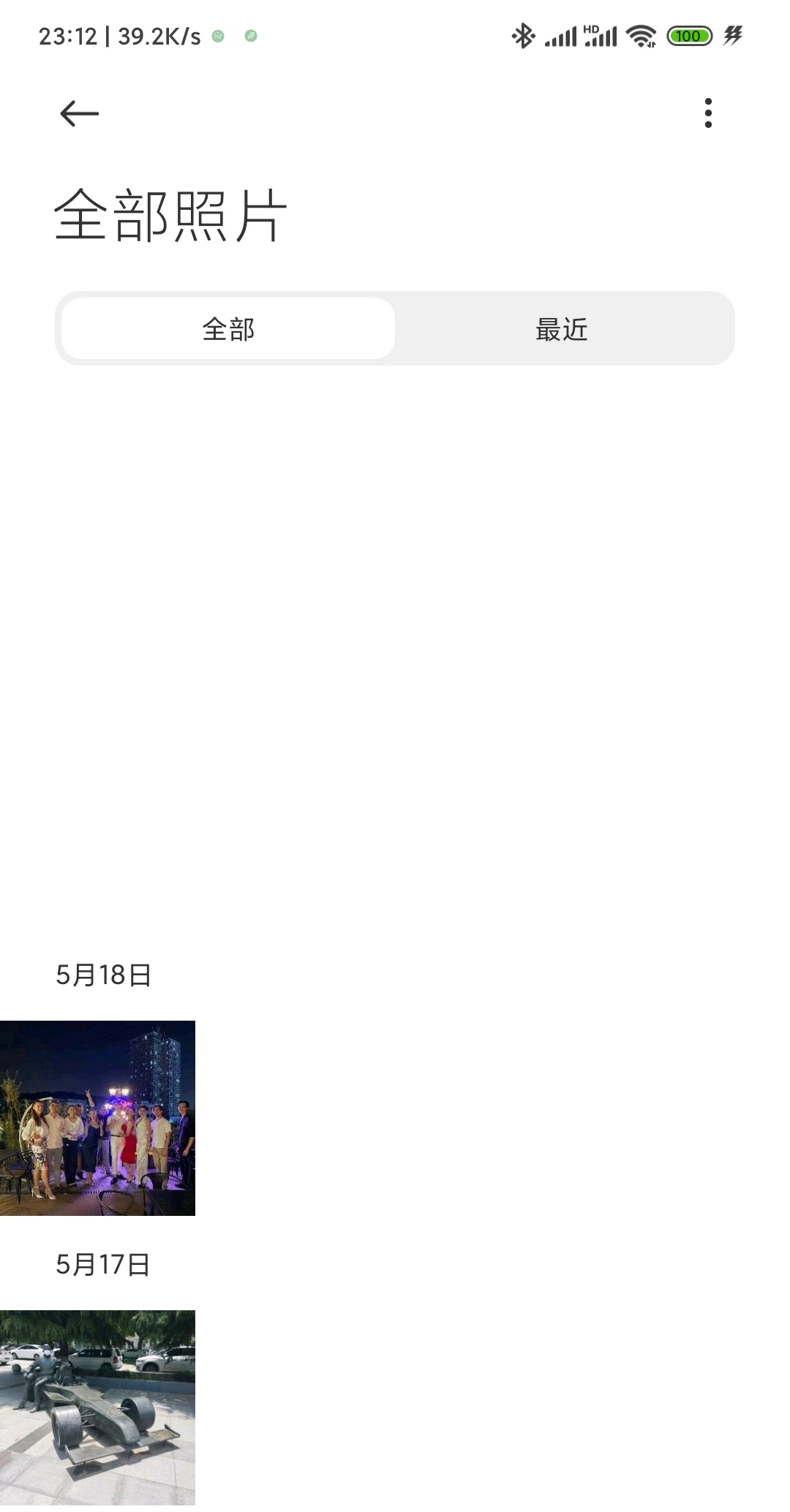Screen dimensions: 790x1512
Task: Go back using the arrow icon
Action: click(79, 113)
